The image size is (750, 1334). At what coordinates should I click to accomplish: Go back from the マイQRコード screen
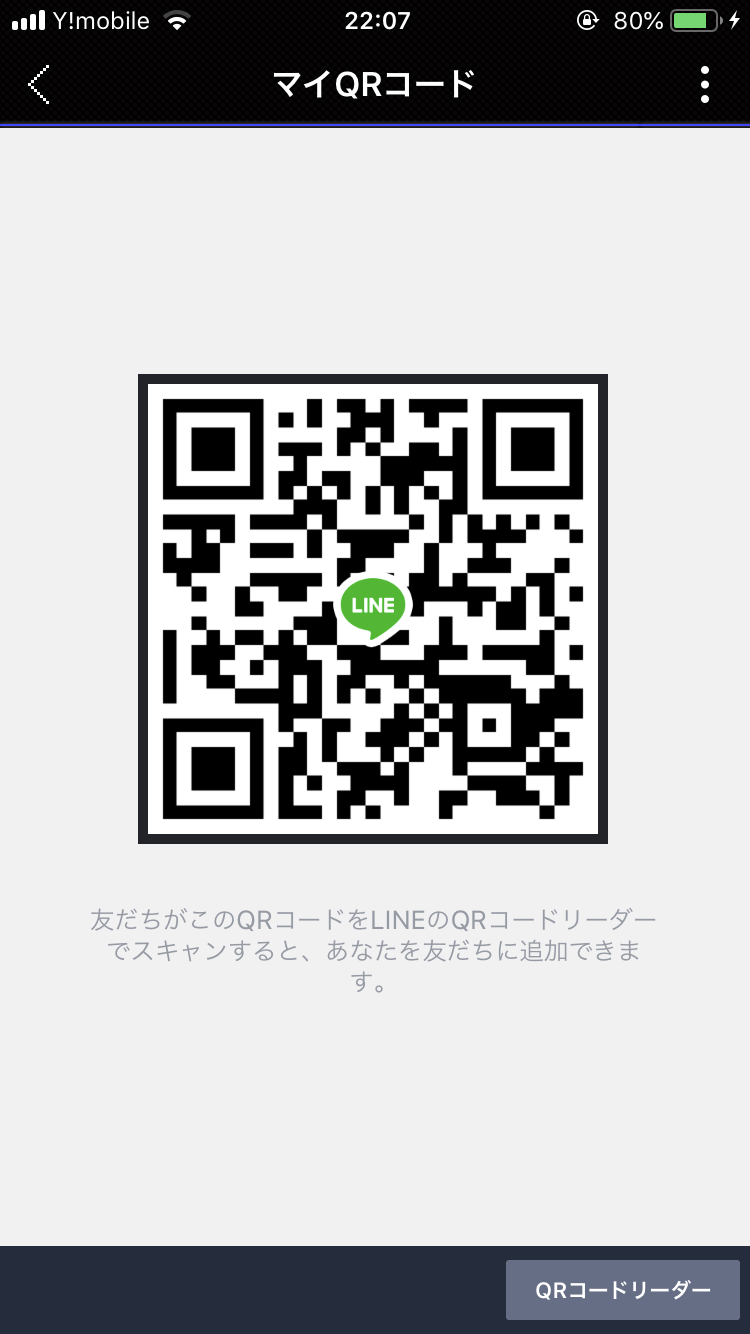[39, 85]
